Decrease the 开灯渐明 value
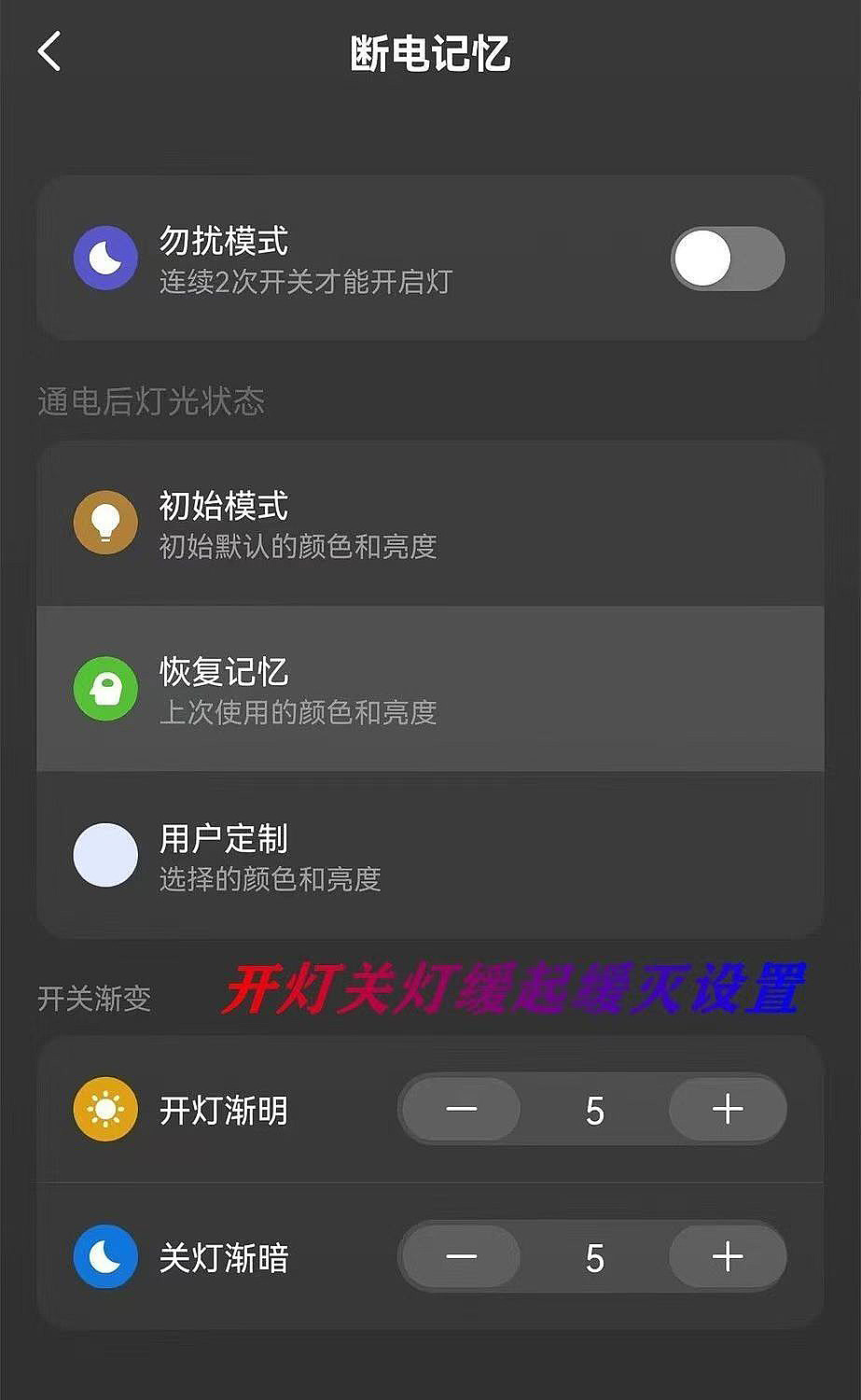The height and width of the screenshot is (1400, 861). pyautogui.click(x=462, y=1110)
